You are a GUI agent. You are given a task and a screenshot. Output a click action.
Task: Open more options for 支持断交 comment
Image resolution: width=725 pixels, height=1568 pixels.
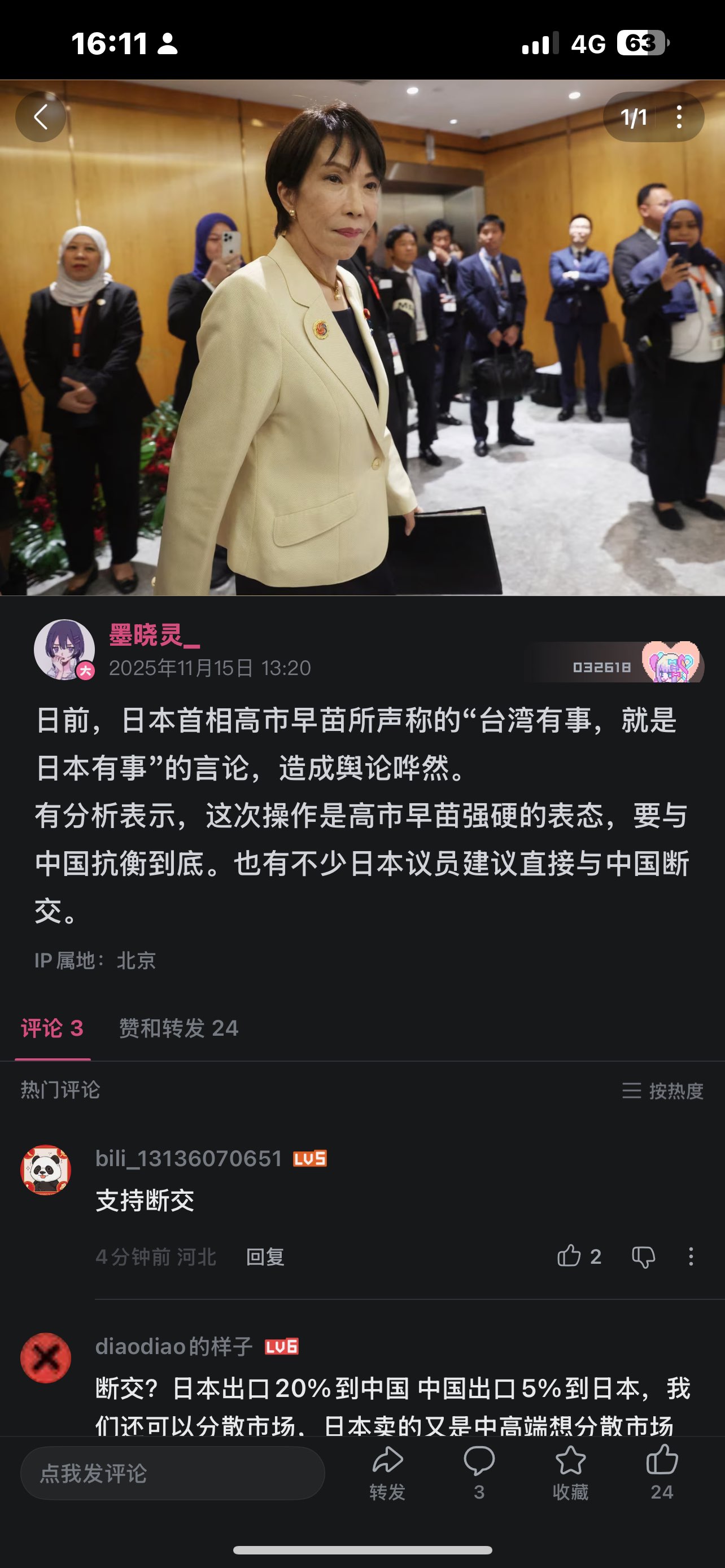[x=691, y=1256]
